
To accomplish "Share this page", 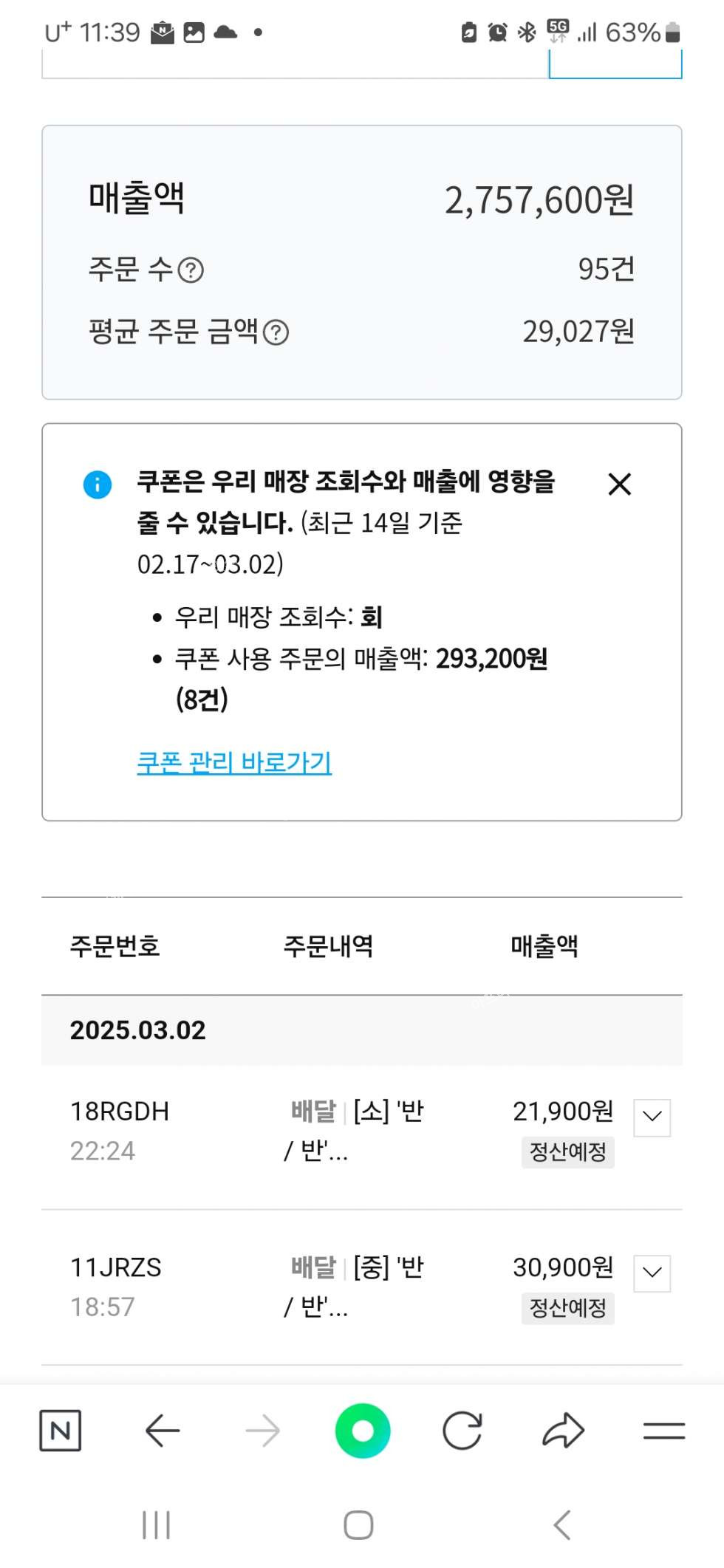I will pyautogui.click(x=563, y=1431).
